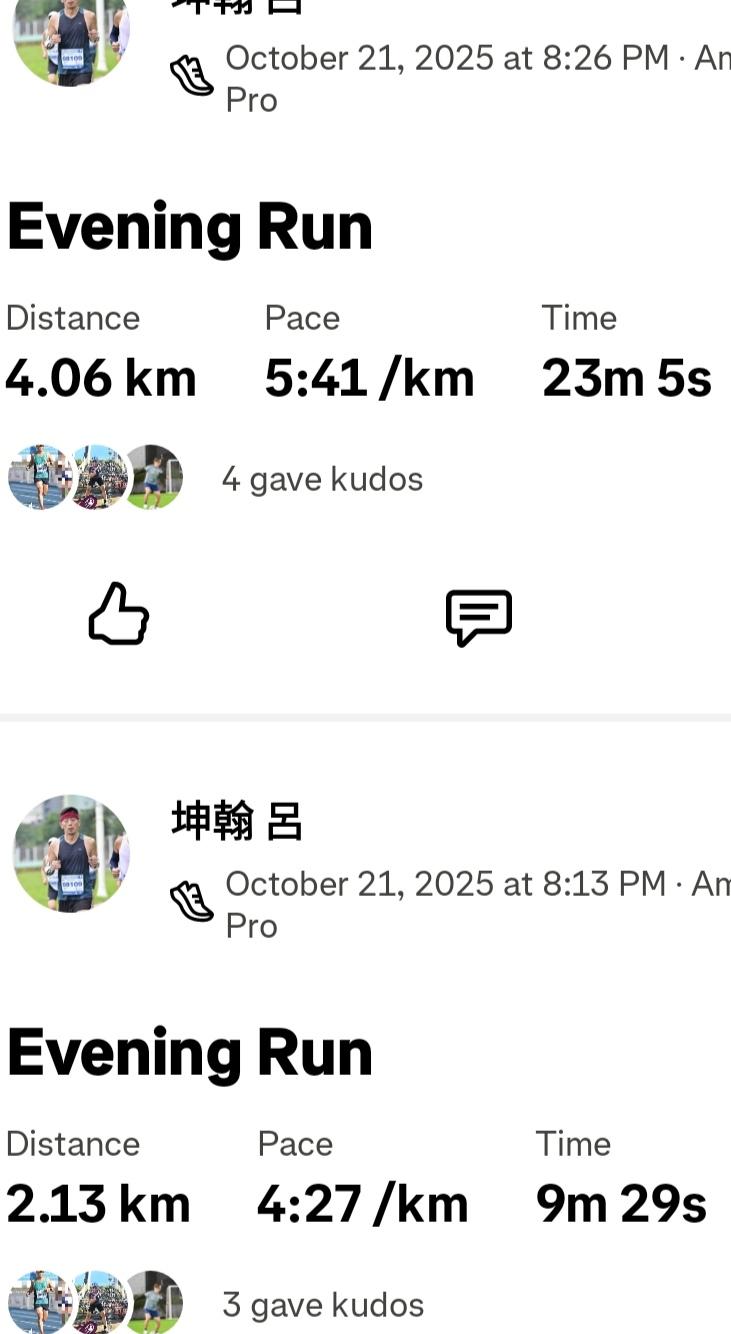Open 坤翰 呂's profile from 8:13 PM post
Viewport: 731px width, 1334px height.
coord(237,821)
